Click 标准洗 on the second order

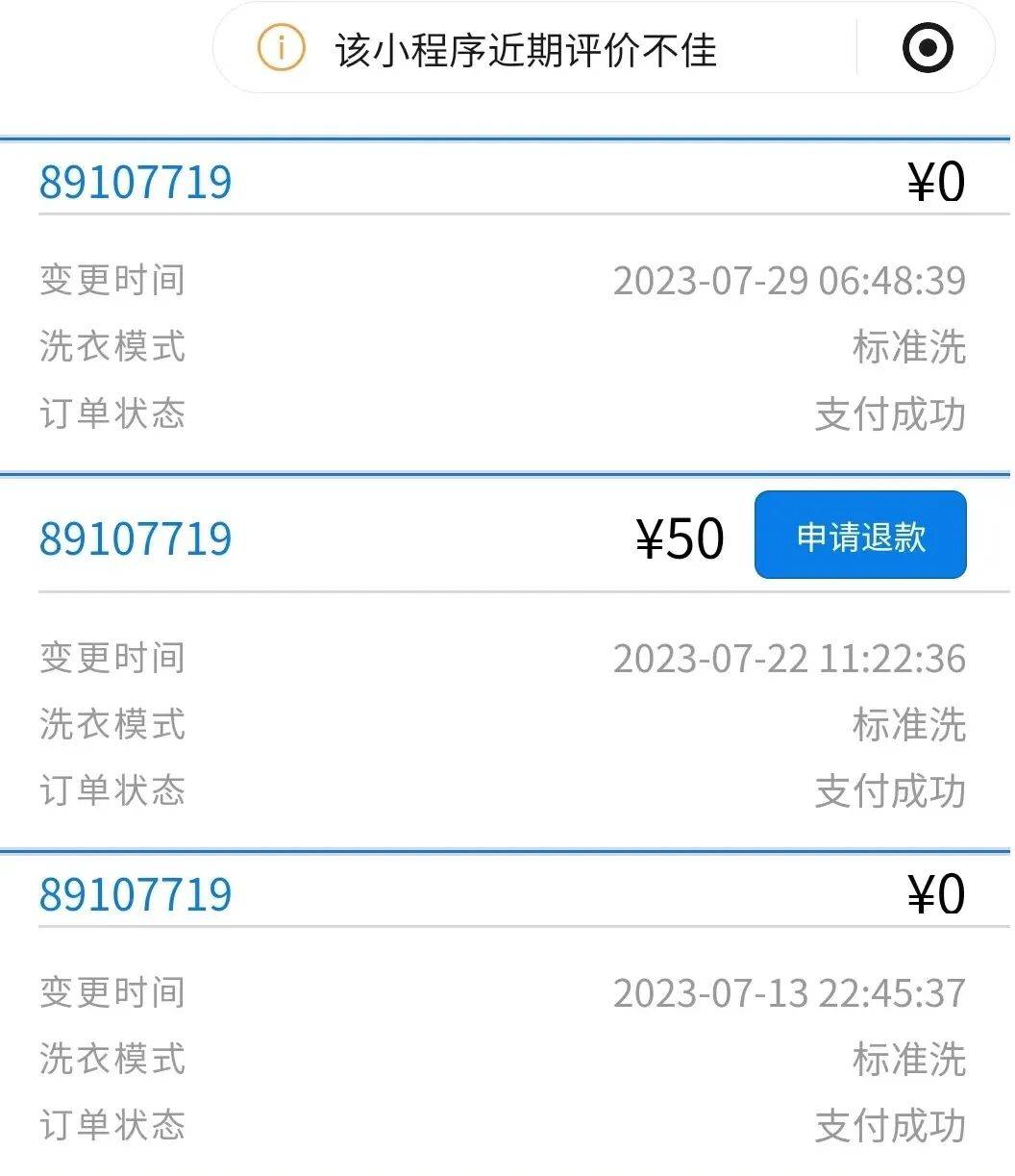908,726
